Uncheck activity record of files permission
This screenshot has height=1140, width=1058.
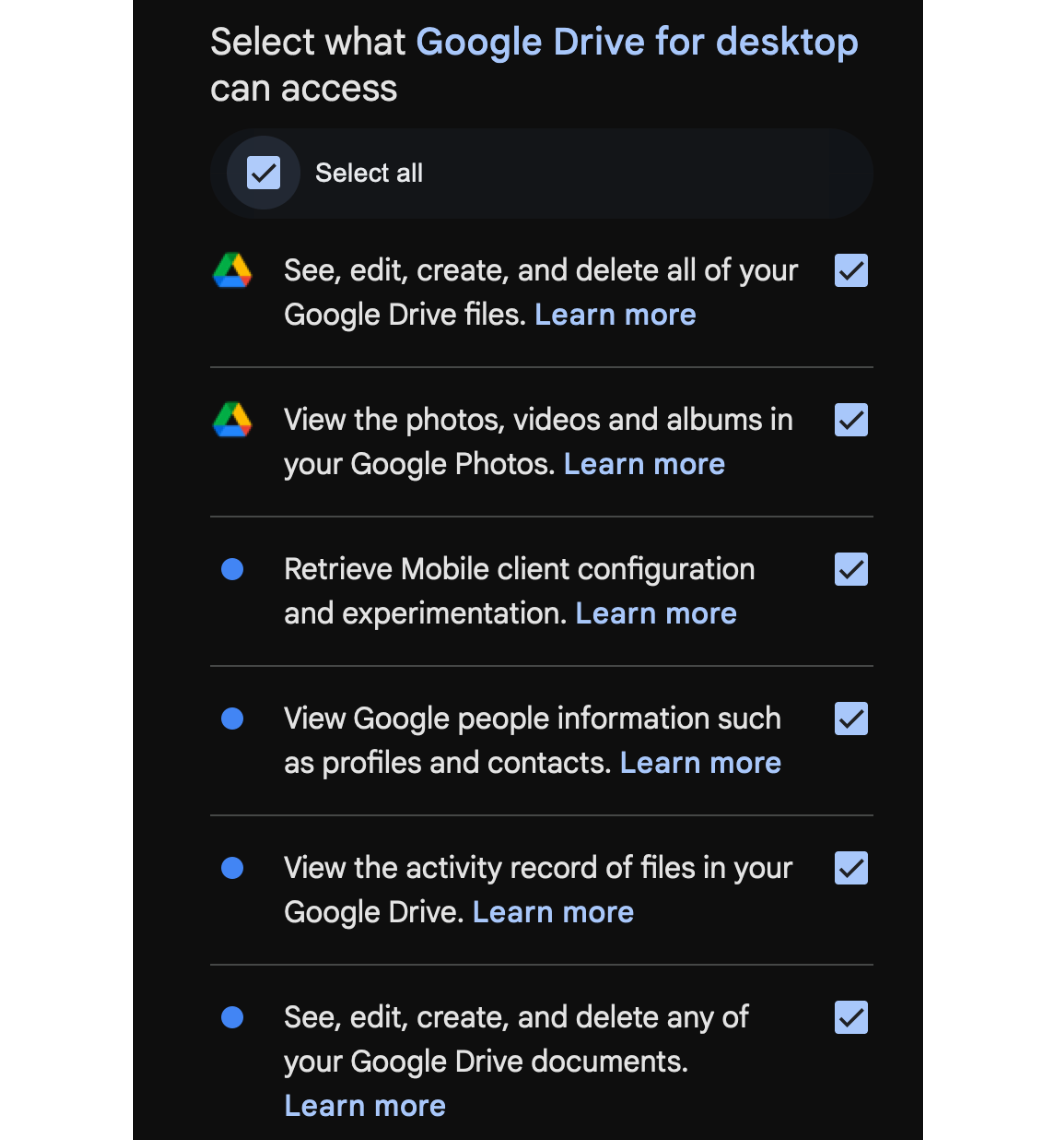pyautogui.click(x=851, y=868)
